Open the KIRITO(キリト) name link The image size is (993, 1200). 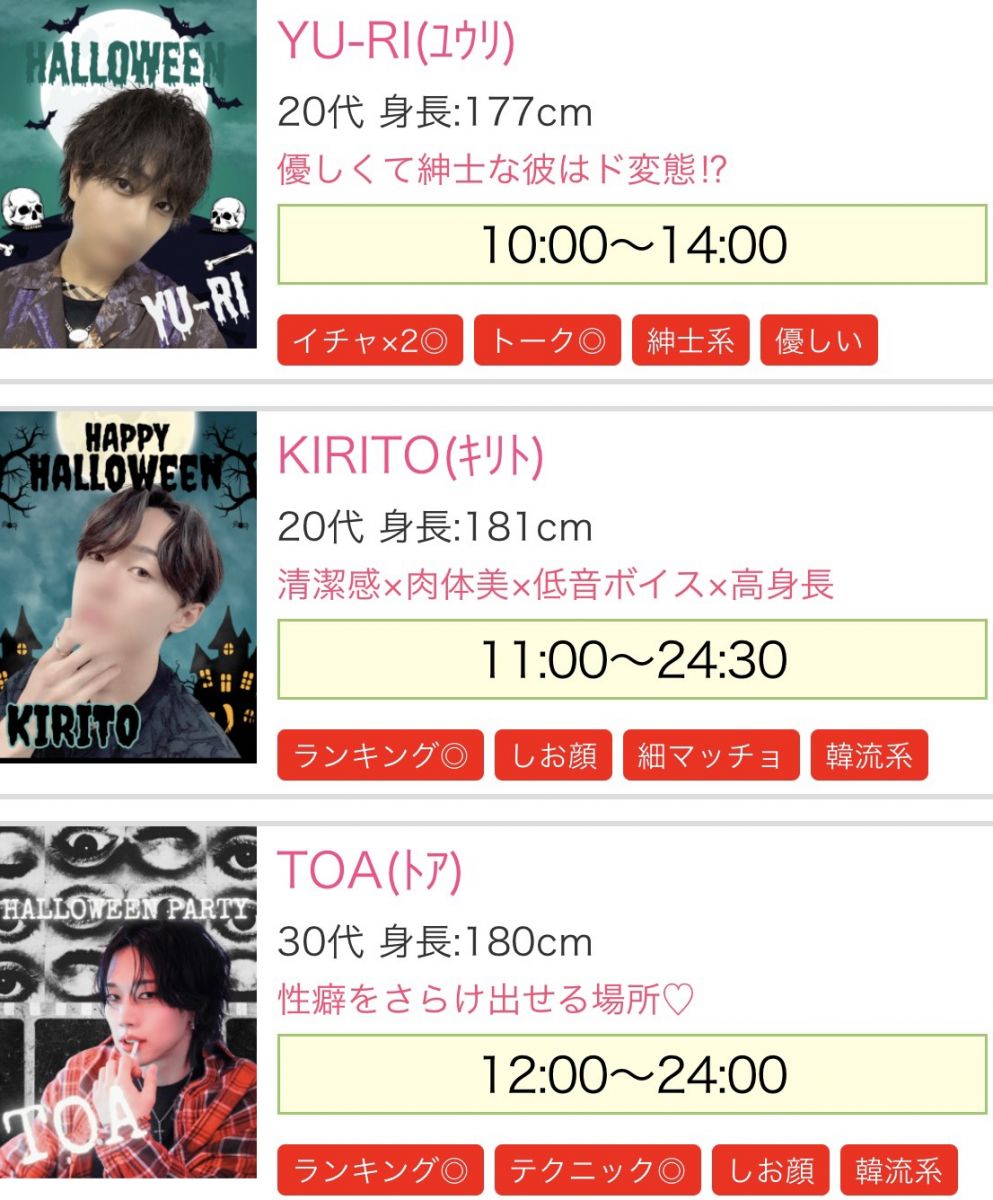pos(410,456)
